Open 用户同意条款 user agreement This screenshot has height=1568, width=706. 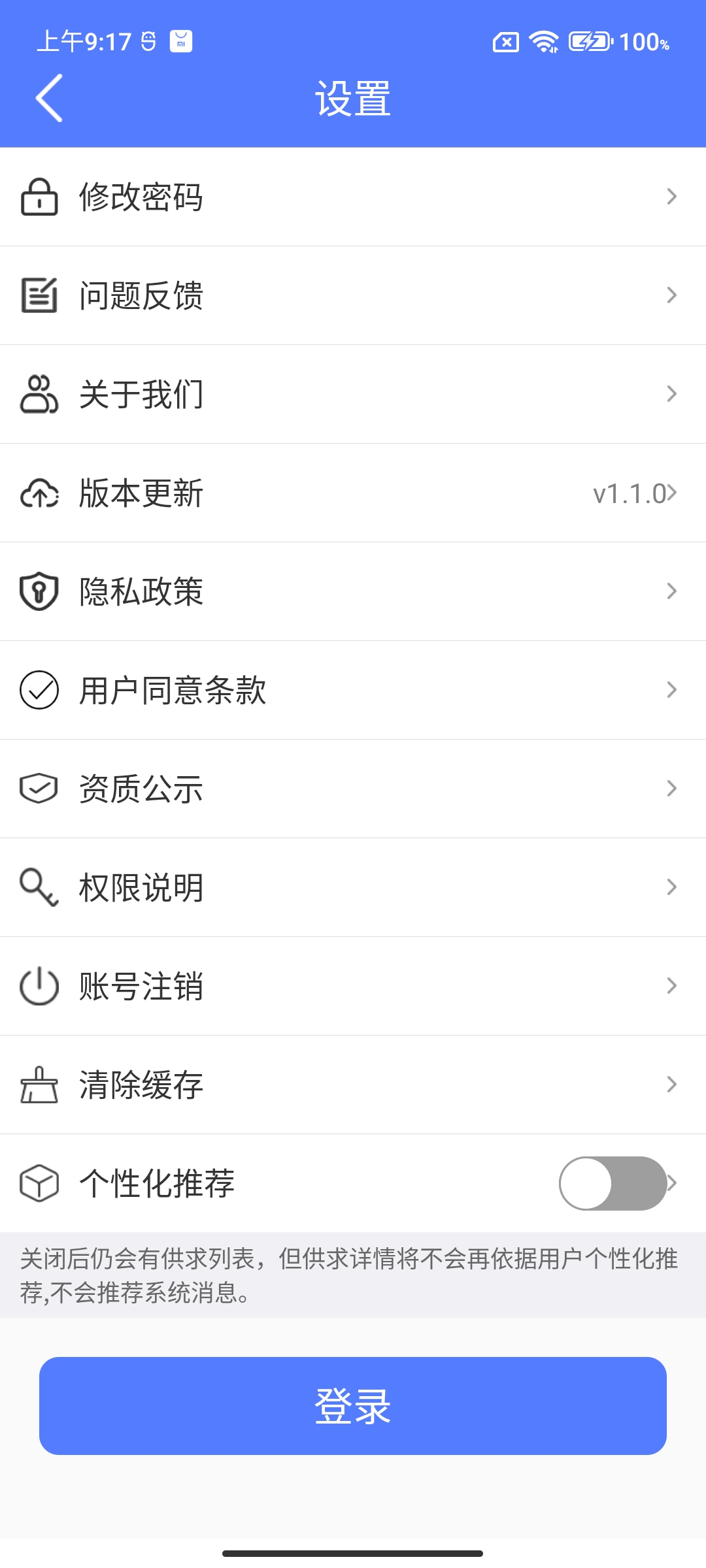[x=353, y=690]
